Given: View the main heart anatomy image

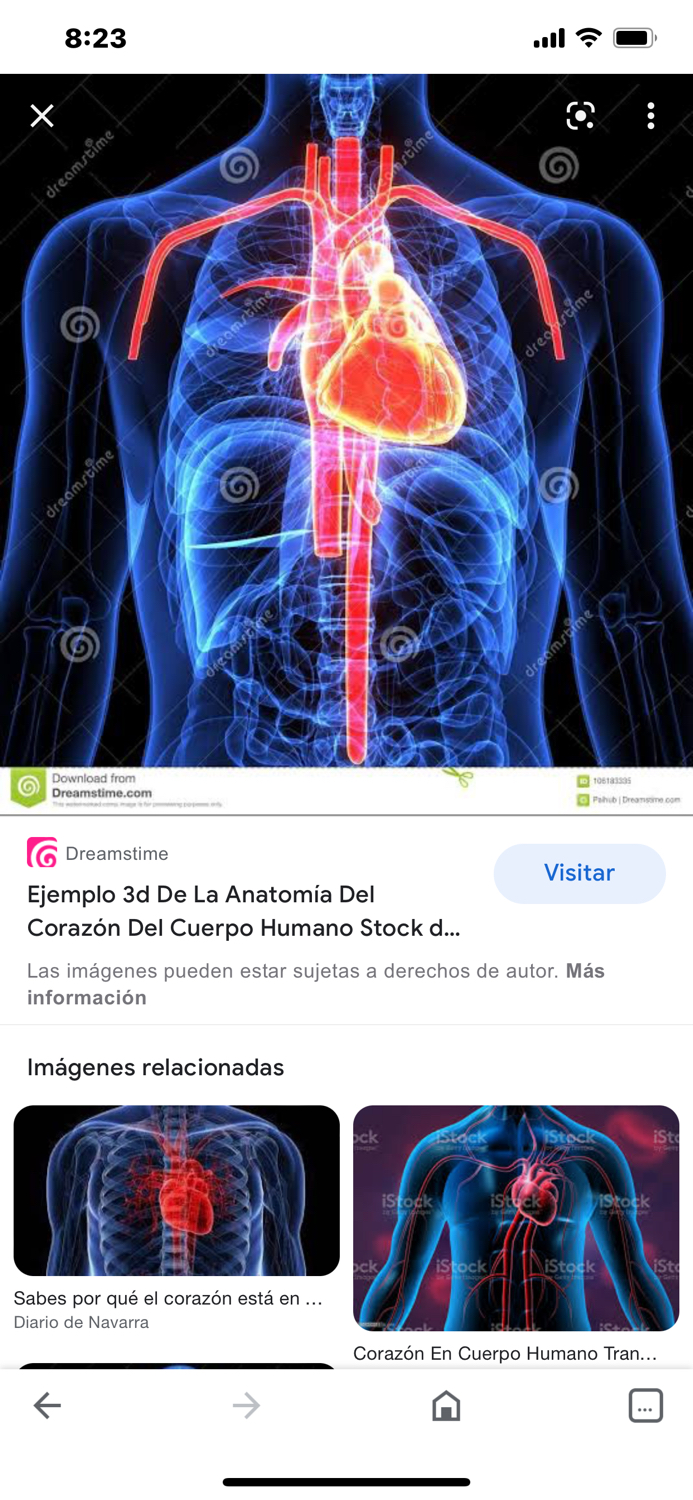Looking at the screenshot, I should pos(346,444).
